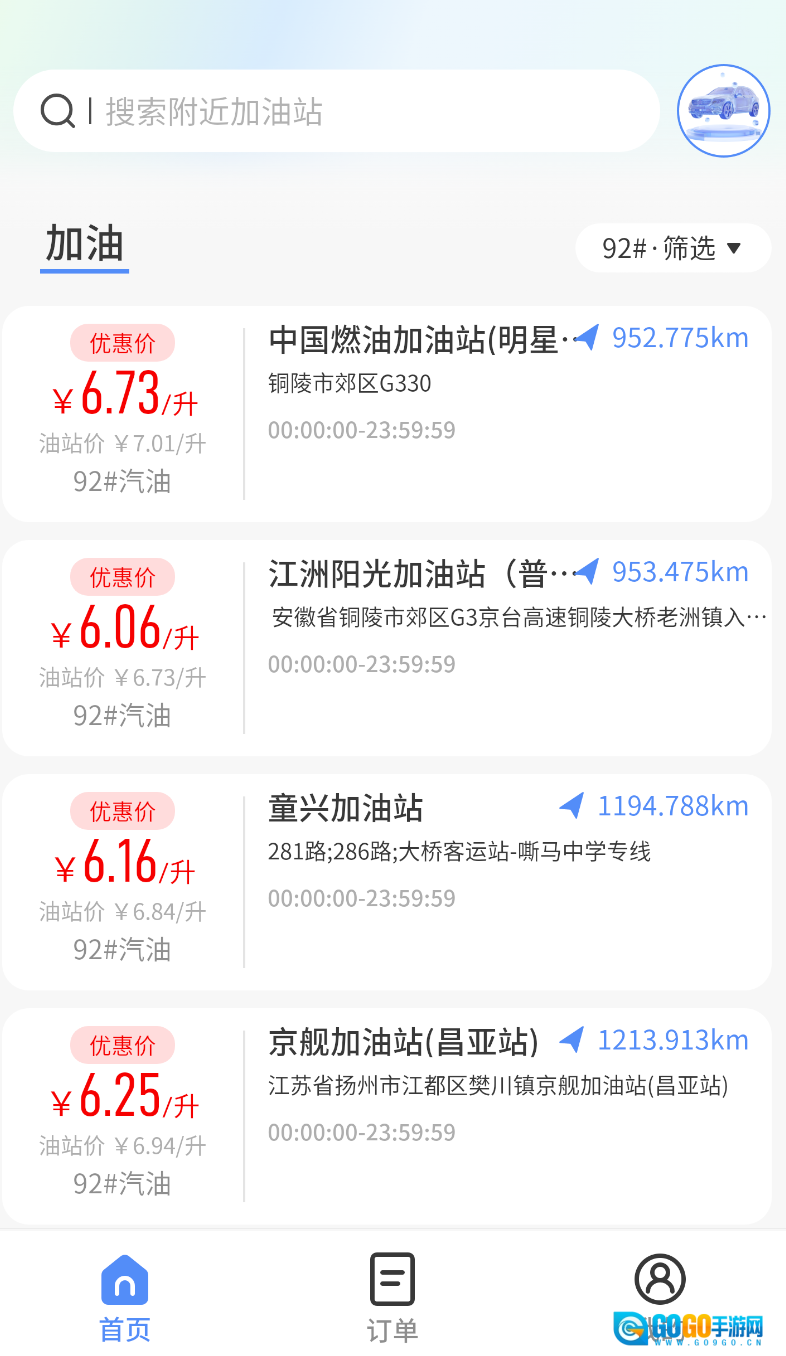The width and height of the screenshot is (786, 1356).
Task: Navigate to the station 953.475km away
Action: (662, 572)
